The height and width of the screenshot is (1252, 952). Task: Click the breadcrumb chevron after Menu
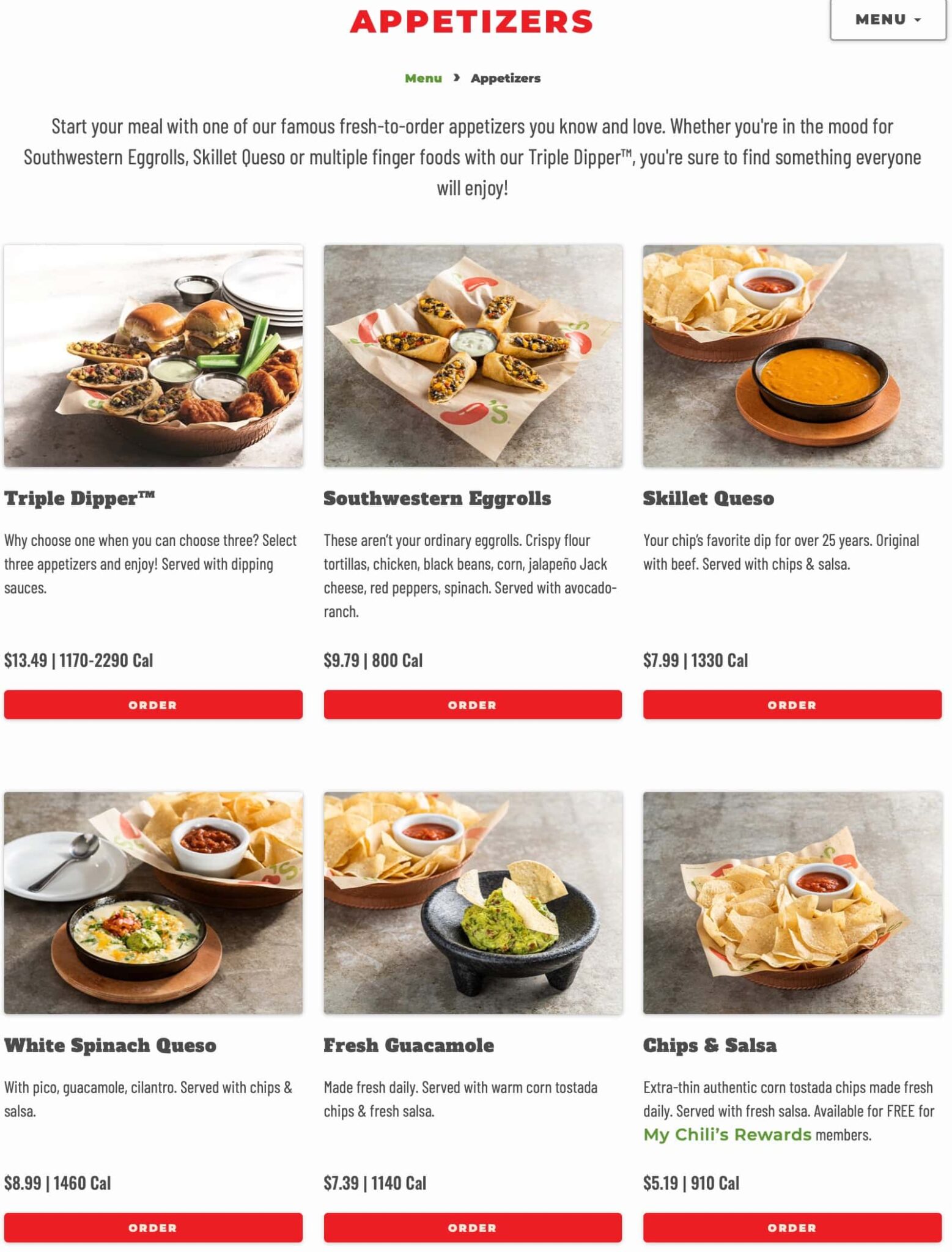click(455, 78)
